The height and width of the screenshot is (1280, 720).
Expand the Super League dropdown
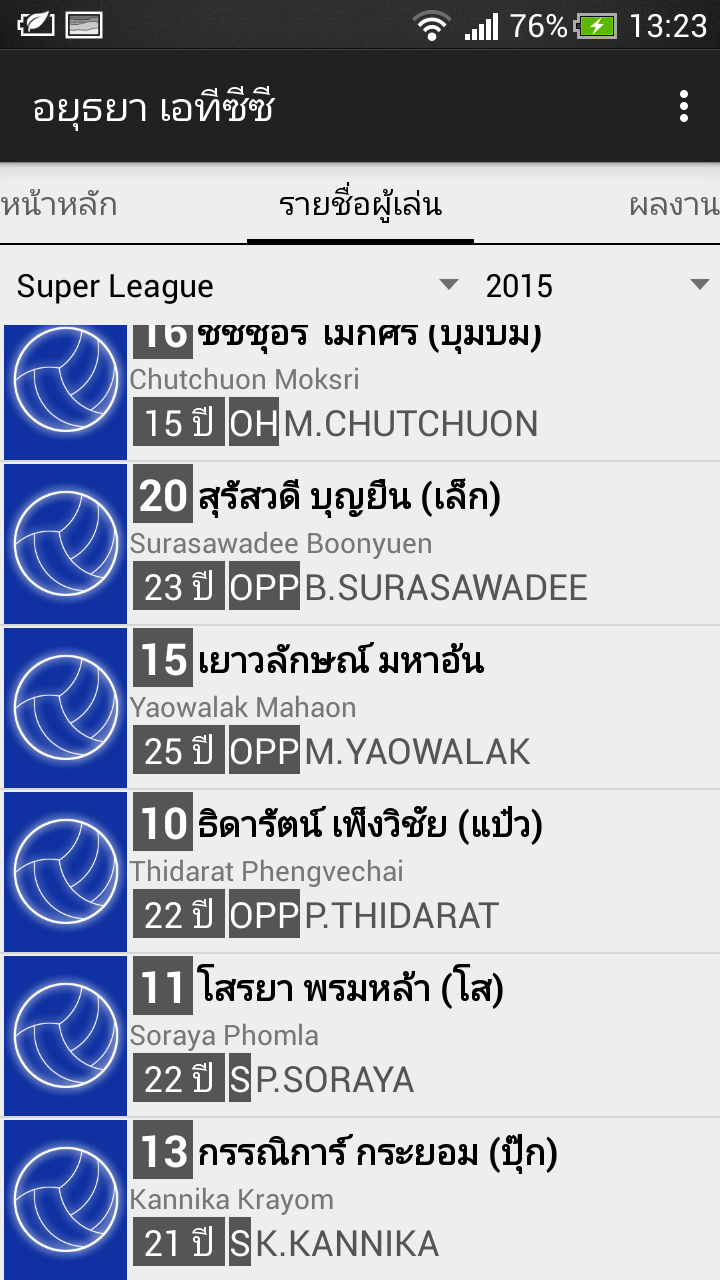[237, 286]
